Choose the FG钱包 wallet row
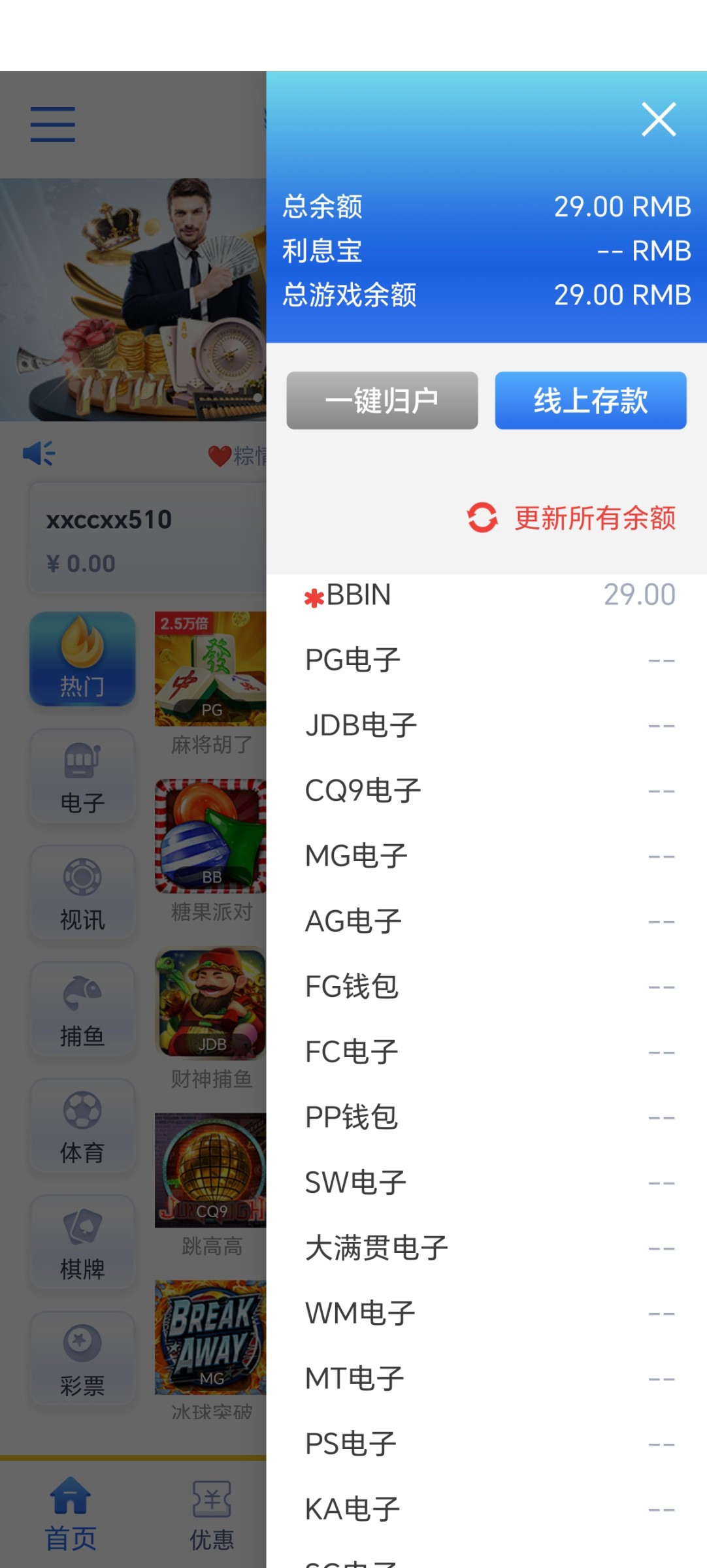707x1568 pixels. pos(486,987)
